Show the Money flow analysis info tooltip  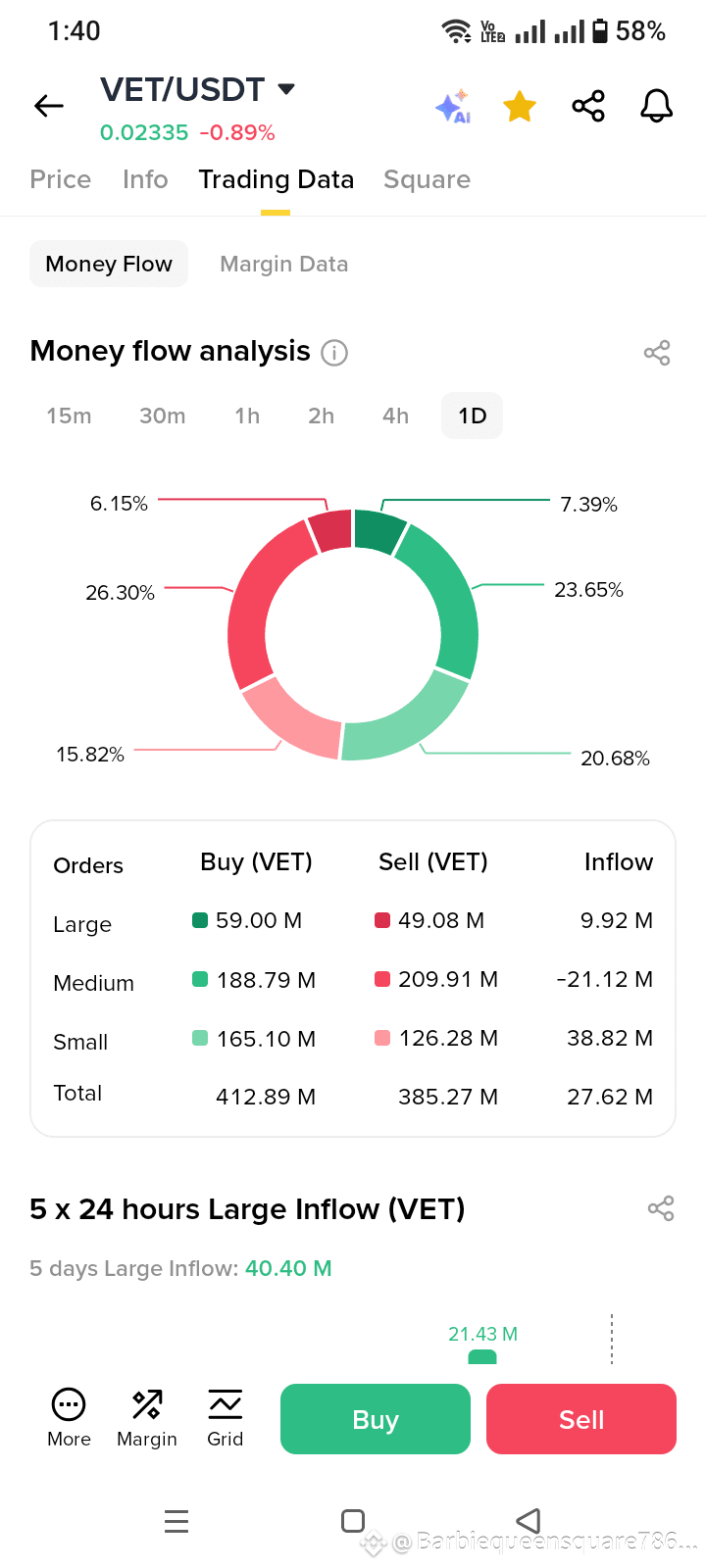[x=334, y=353]
